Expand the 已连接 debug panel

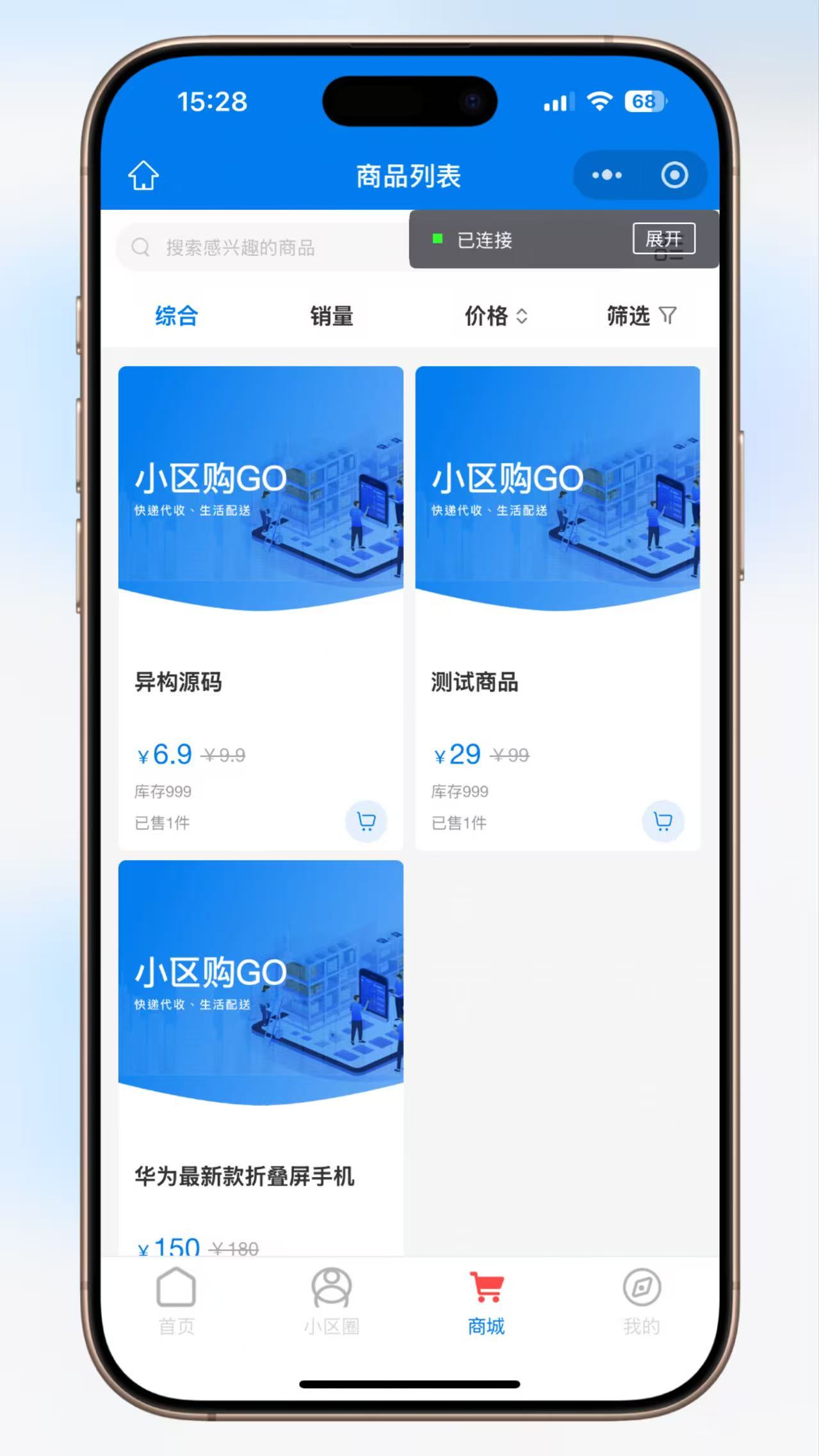(x=664, y=239)
